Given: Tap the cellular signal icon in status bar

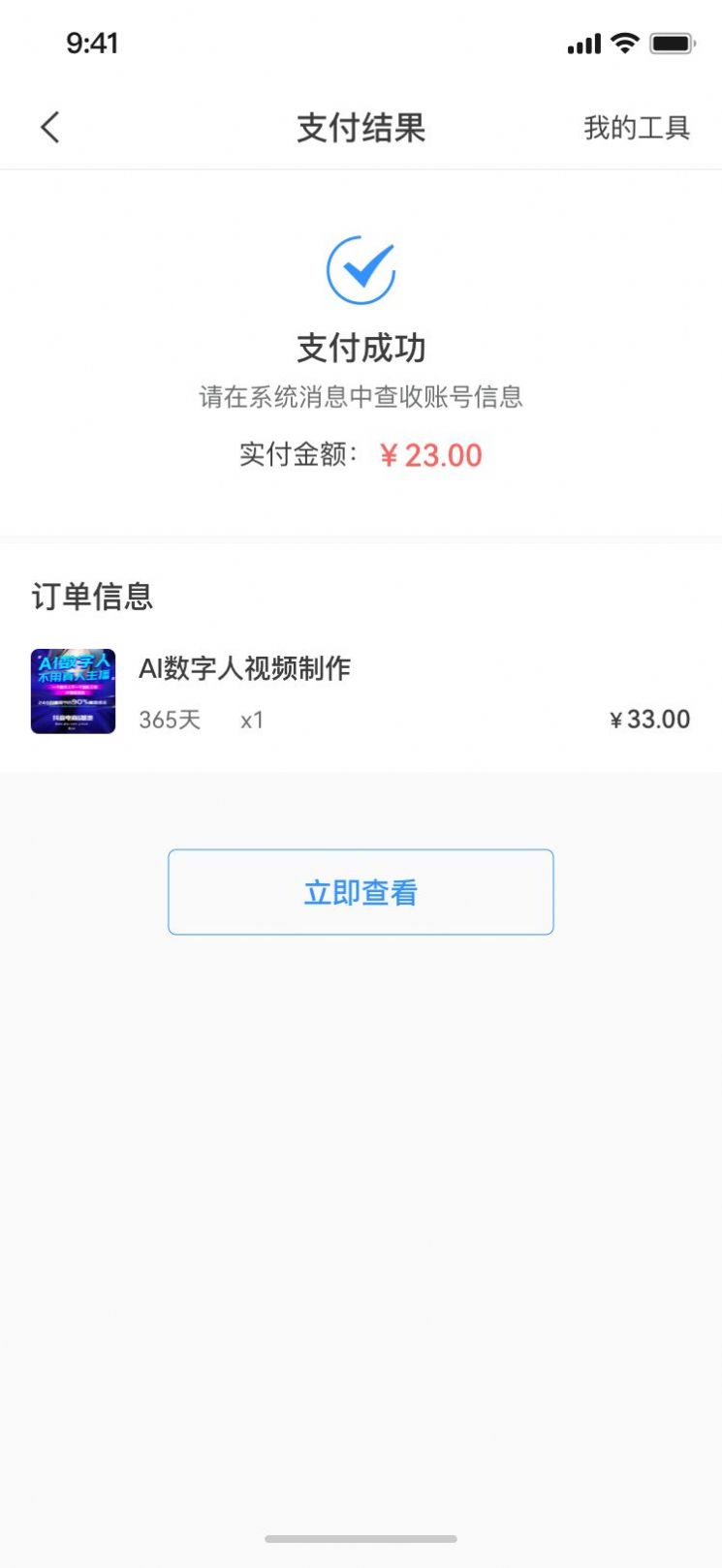Looking at the screenshot, I should [x=582, y=43].
